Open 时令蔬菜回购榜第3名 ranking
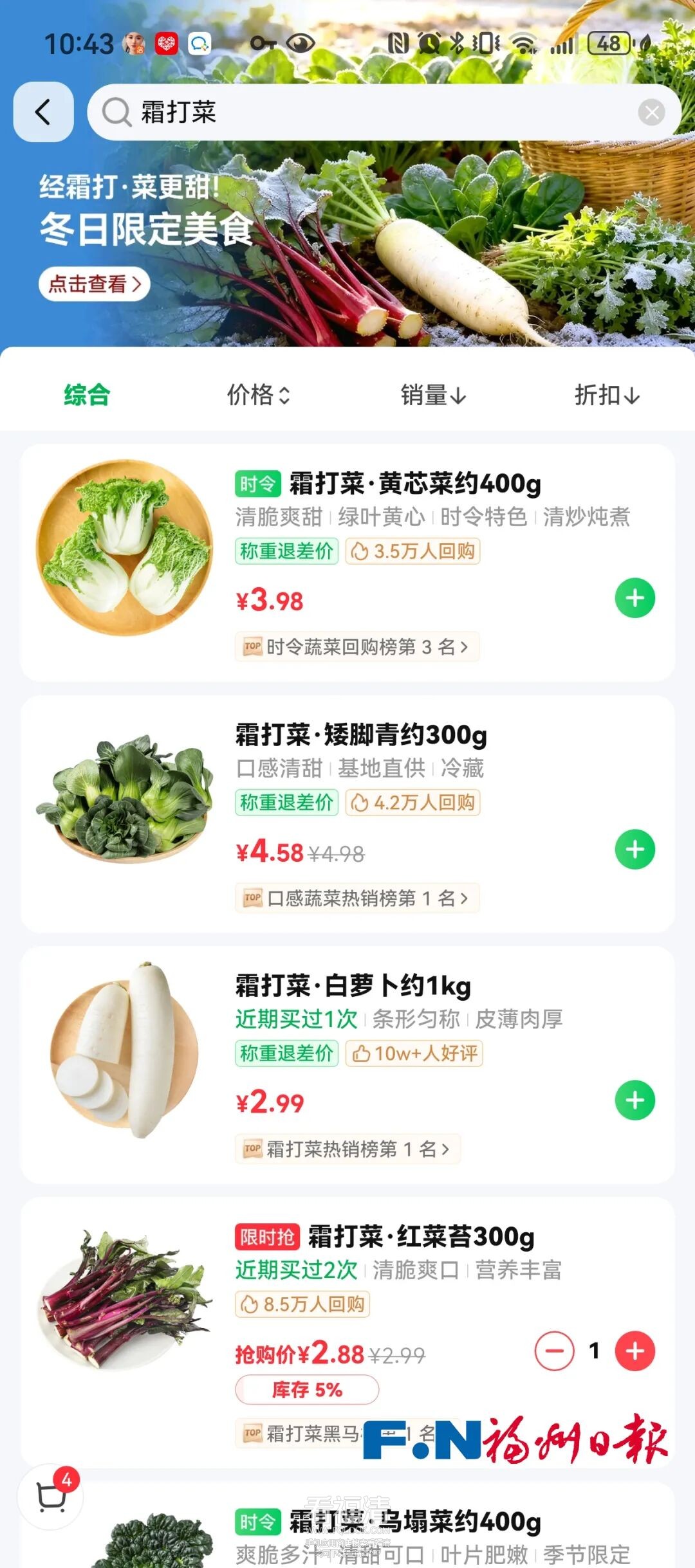 [357, 647]
